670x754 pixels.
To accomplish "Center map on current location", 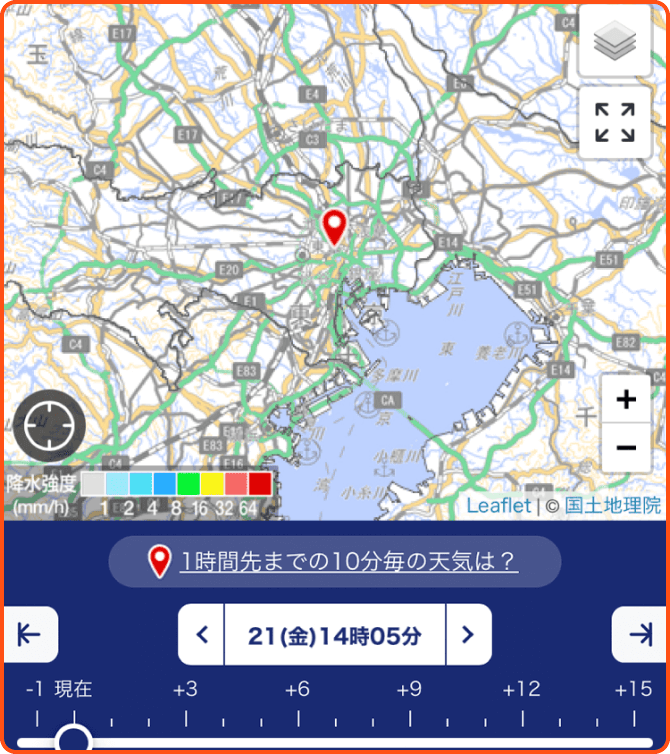I will pyautogui.click(x=49, y=427).
